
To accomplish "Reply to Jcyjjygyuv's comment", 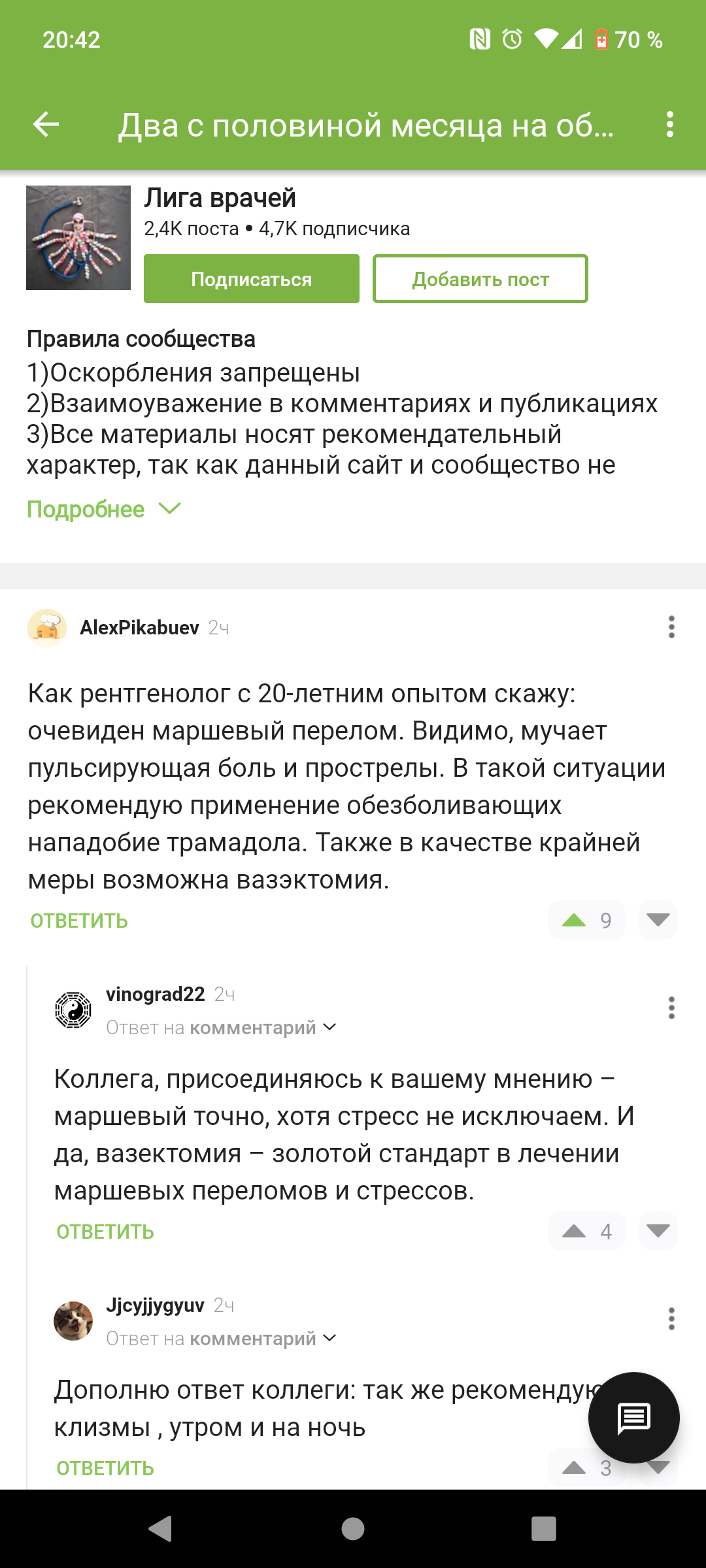I will pyautogui.click(x=105, y=1468).
